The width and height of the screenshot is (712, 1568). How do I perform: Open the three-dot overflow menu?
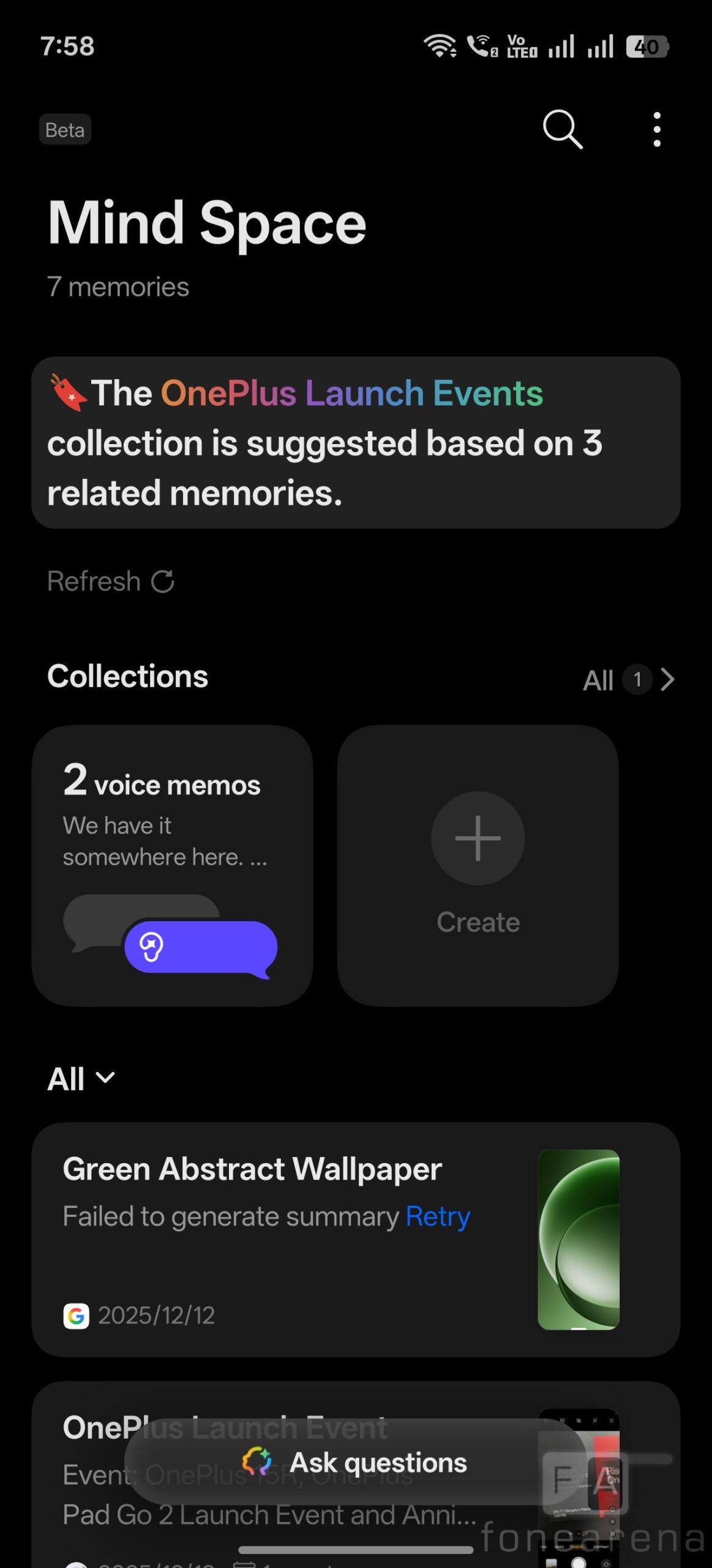(656, 129)
